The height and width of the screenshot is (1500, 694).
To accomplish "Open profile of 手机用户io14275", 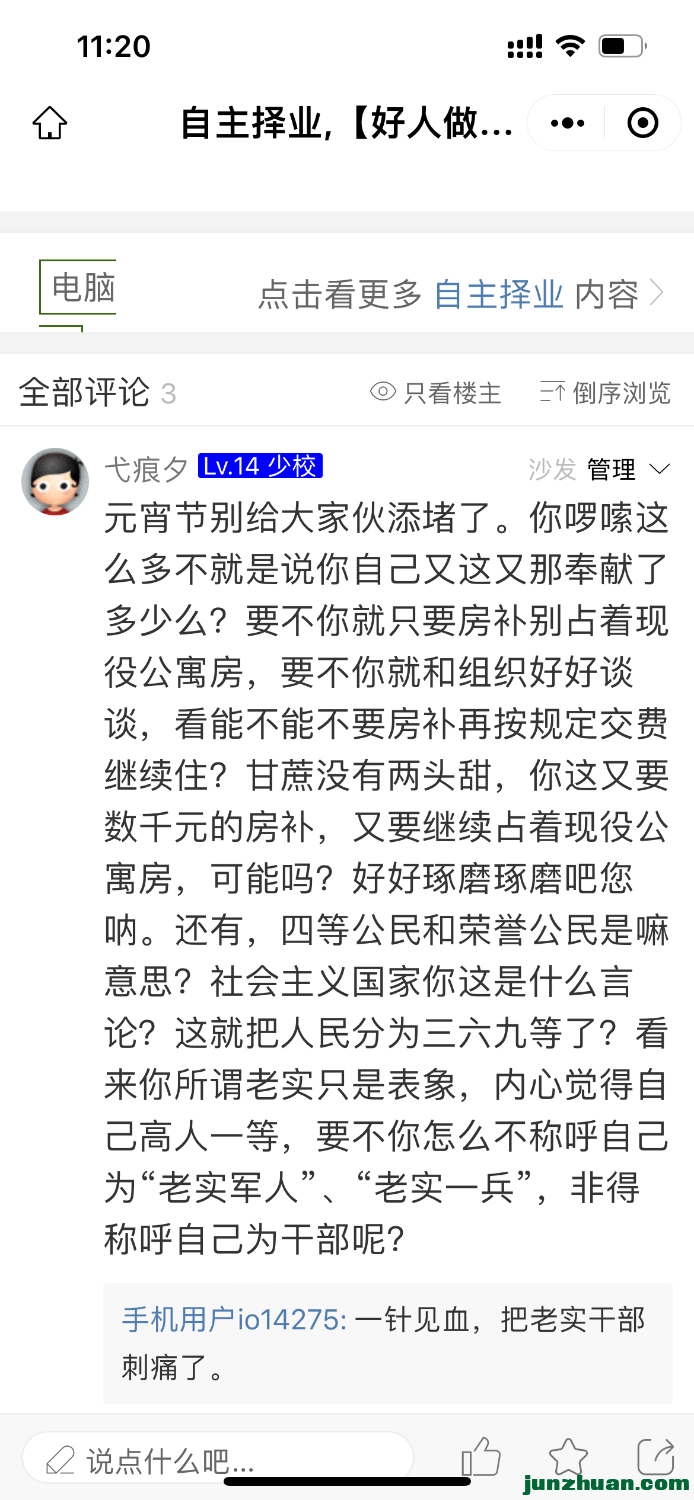I will 233,1320.
